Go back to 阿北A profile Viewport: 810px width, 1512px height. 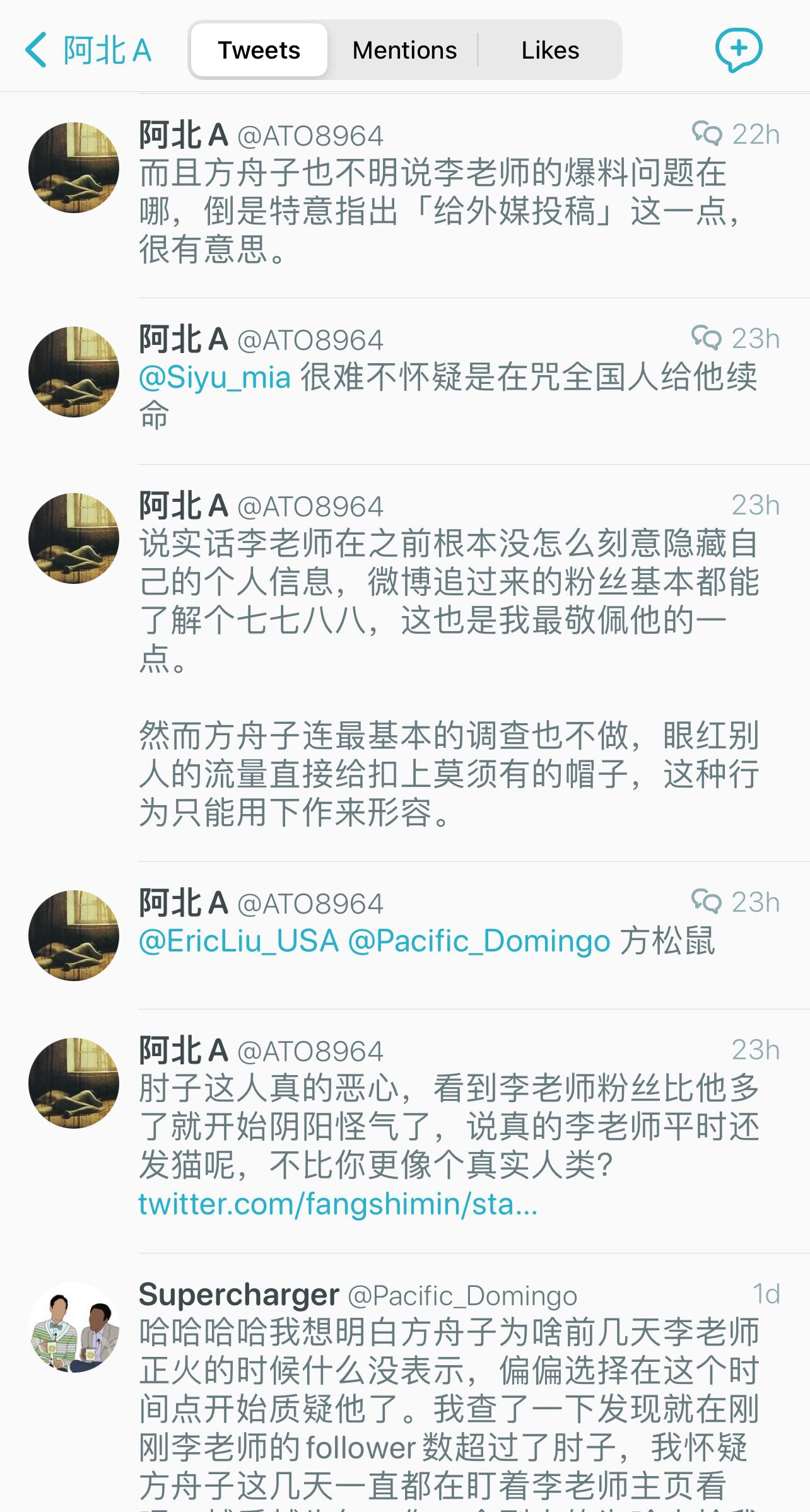pos(88,50)
